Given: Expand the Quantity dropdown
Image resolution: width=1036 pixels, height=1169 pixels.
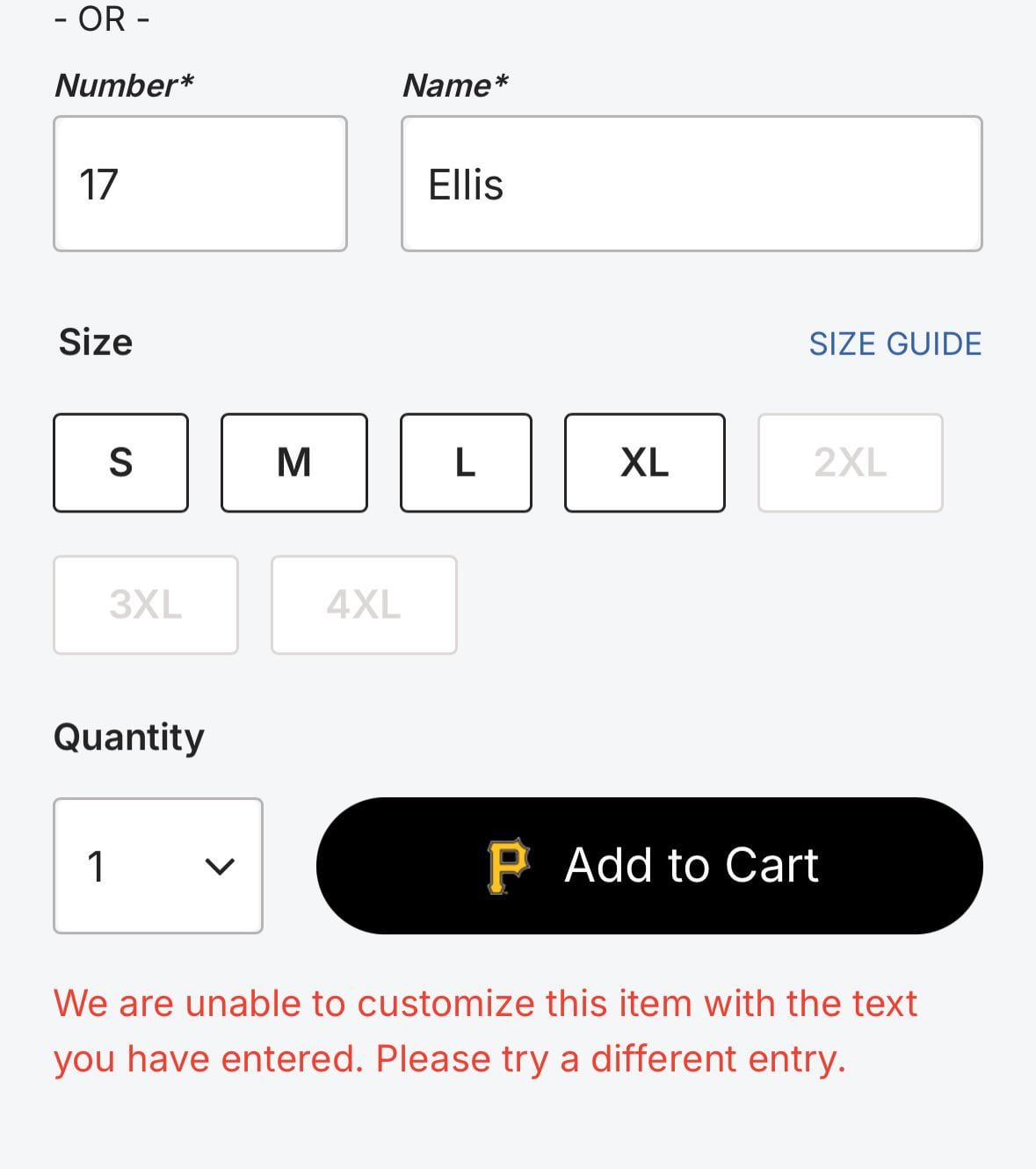Looking at the screenshot, I should [158, 866].
